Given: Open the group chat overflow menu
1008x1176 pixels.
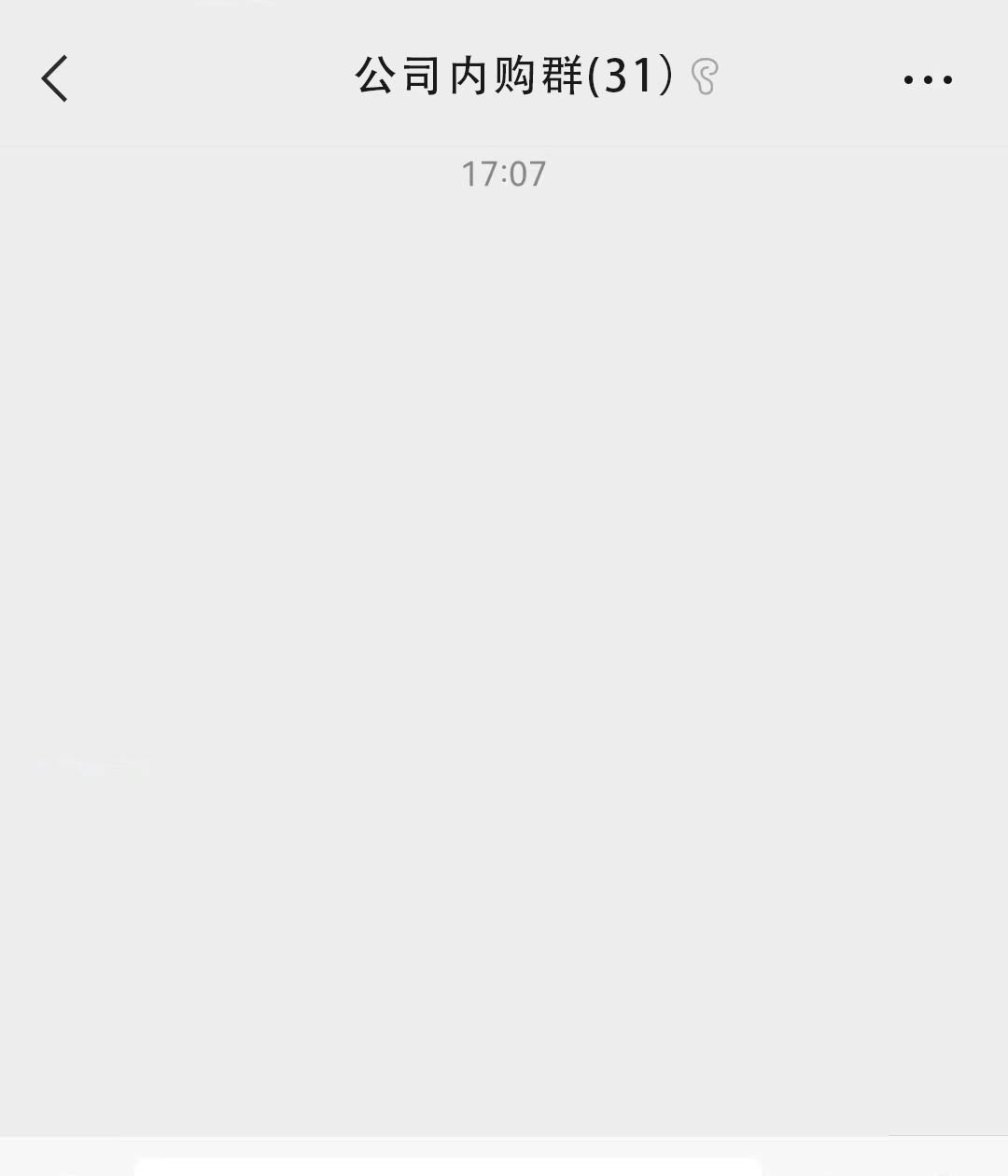Looking at the screenshot, I should 928,79.
